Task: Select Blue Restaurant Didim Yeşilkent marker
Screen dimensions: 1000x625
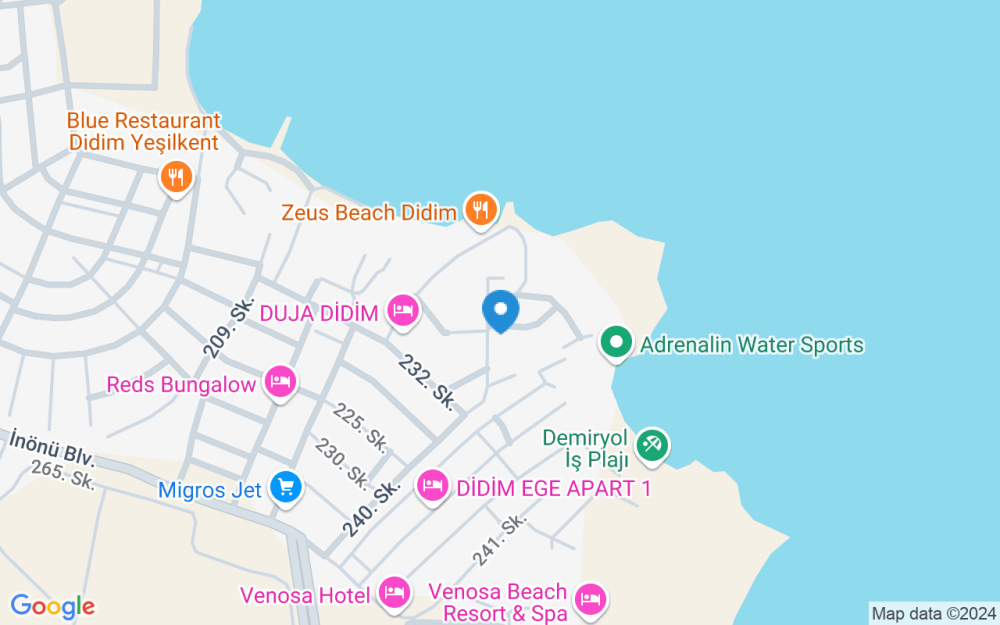Action: 176,178
